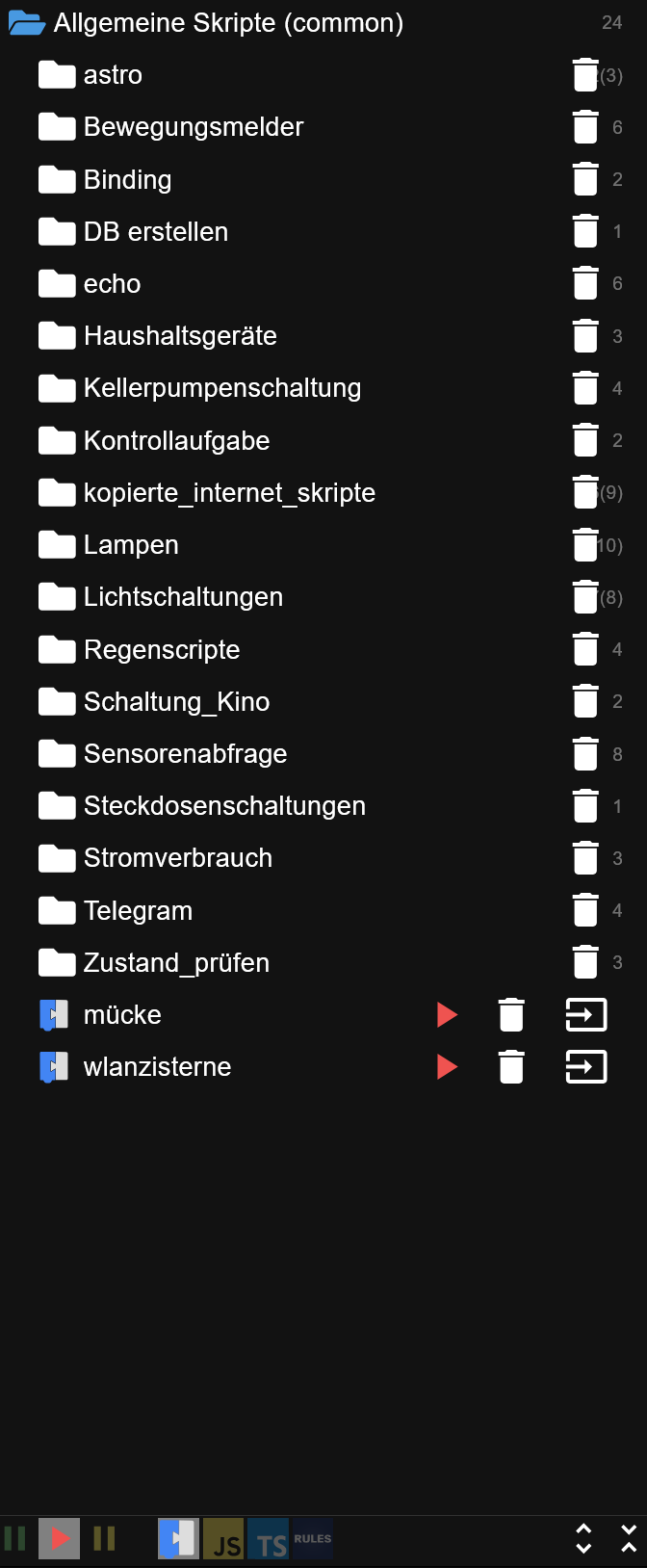647x1568 pixels.
Task: Delete the Regenscripte folder
Action: (x=585, y=649)
